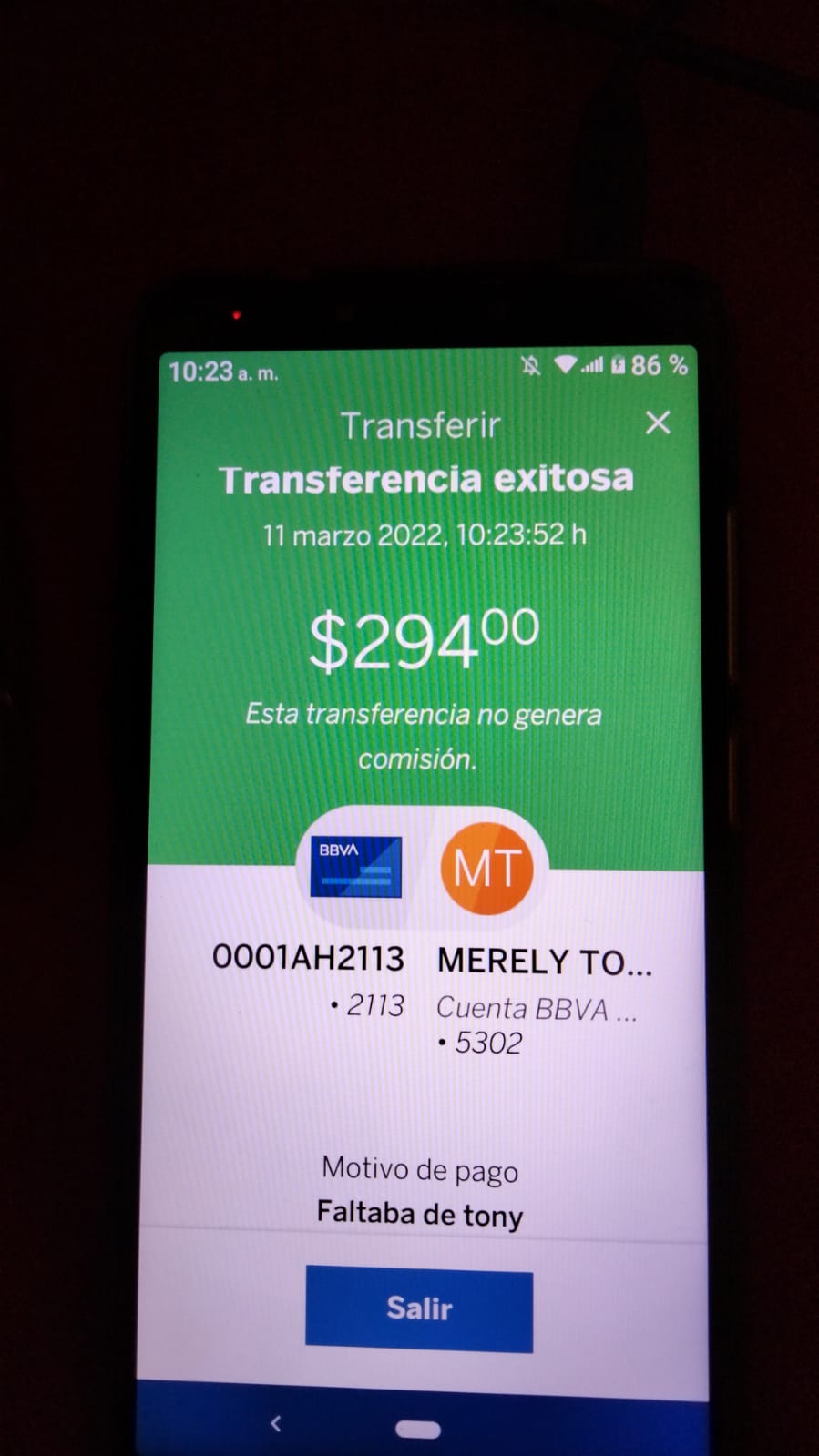Close the transfer confirmation with the X
Screen dimensions: 819x1456
[658, 423]
